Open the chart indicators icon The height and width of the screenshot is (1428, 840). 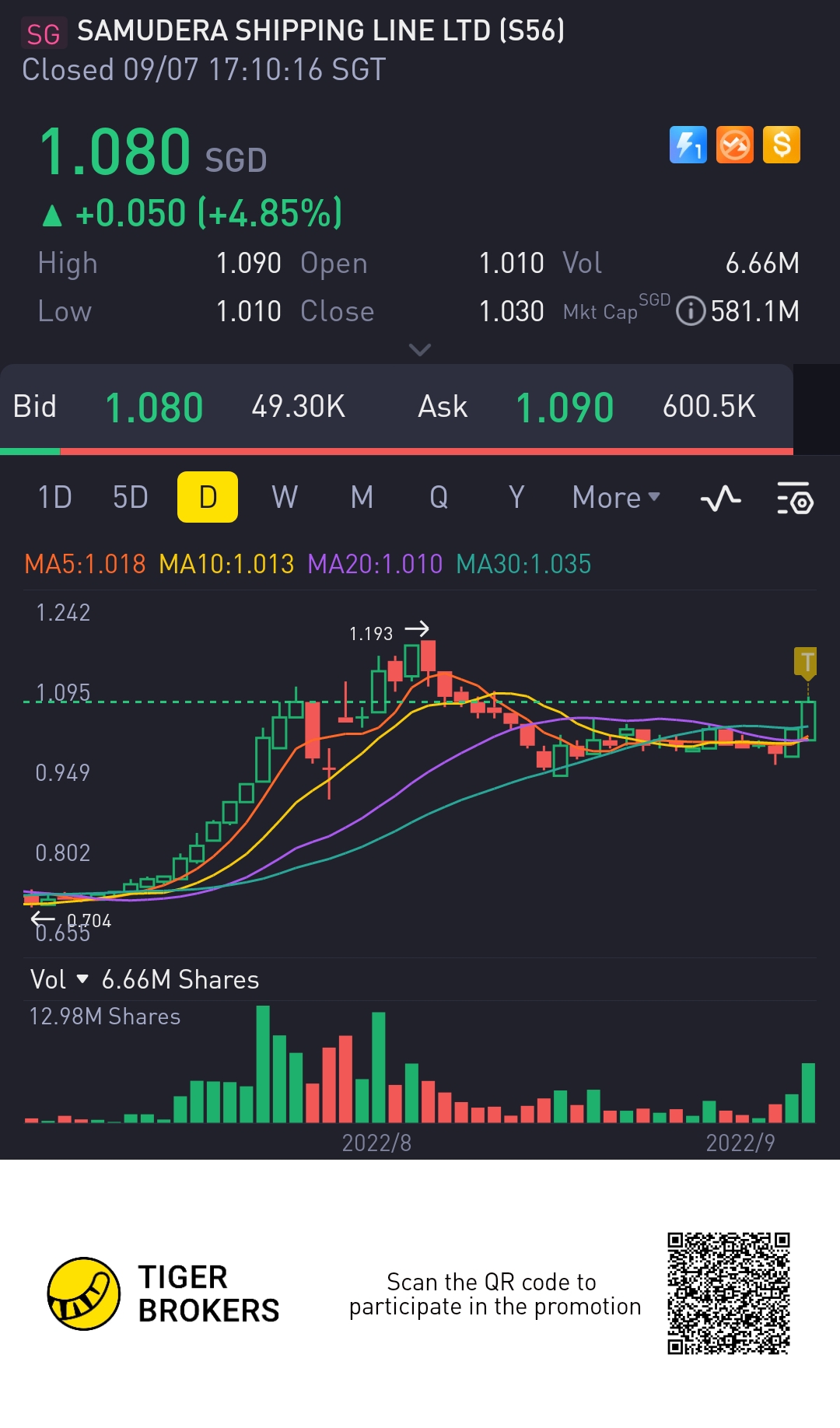tap(720, 498)
